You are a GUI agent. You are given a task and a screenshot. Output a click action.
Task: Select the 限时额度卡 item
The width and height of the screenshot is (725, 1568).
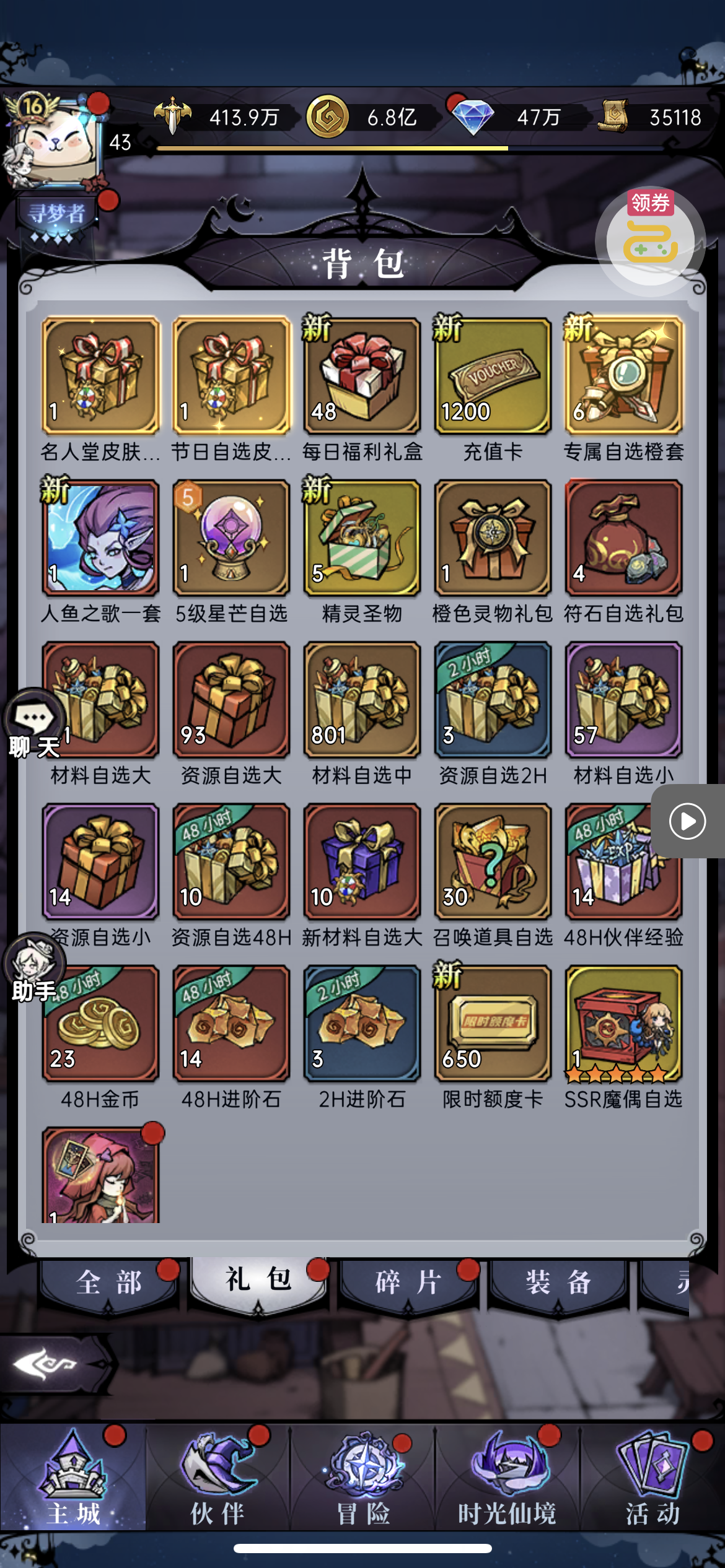point(493,1023)
